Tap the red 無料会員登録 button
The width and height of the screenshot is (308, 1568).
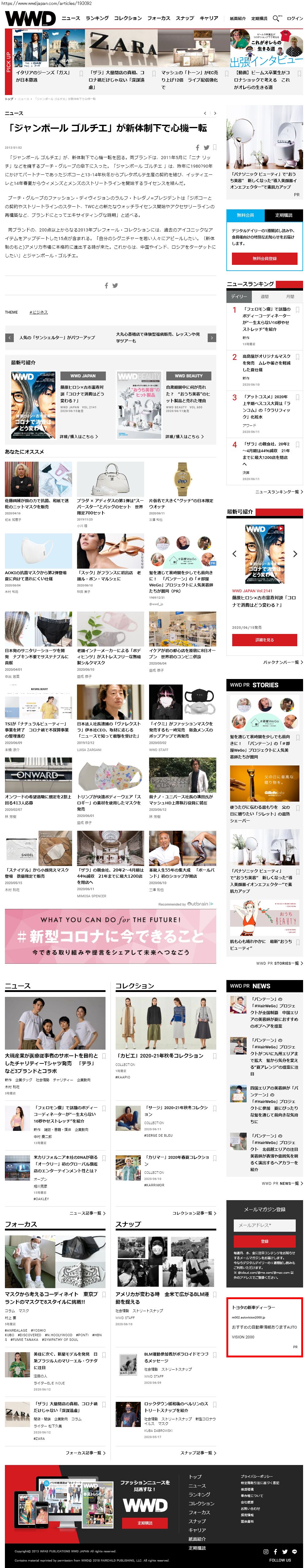pos(264,258)
